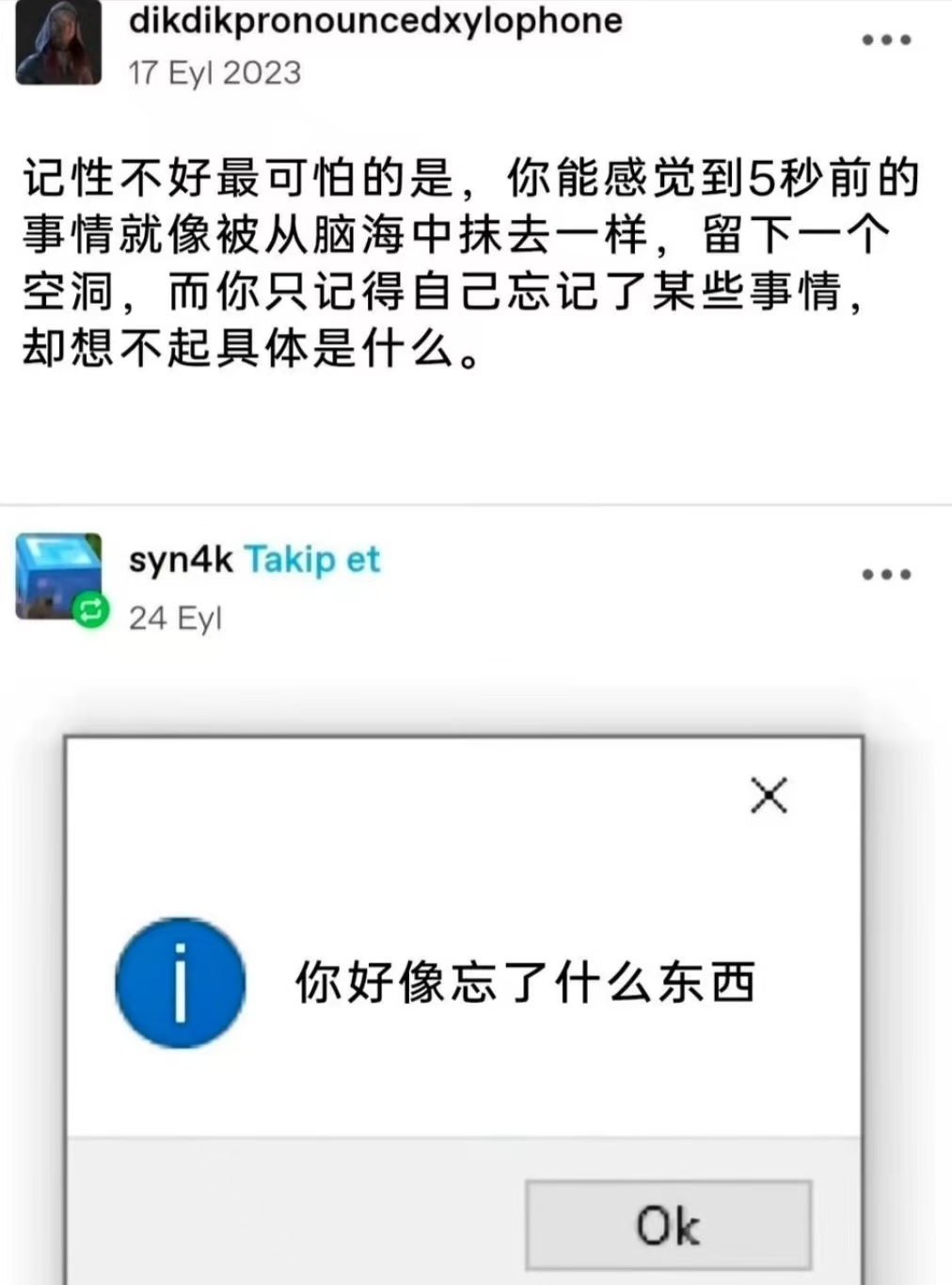View dikdikpronouncedxylophone's avatar

click(x=58, y=42)
